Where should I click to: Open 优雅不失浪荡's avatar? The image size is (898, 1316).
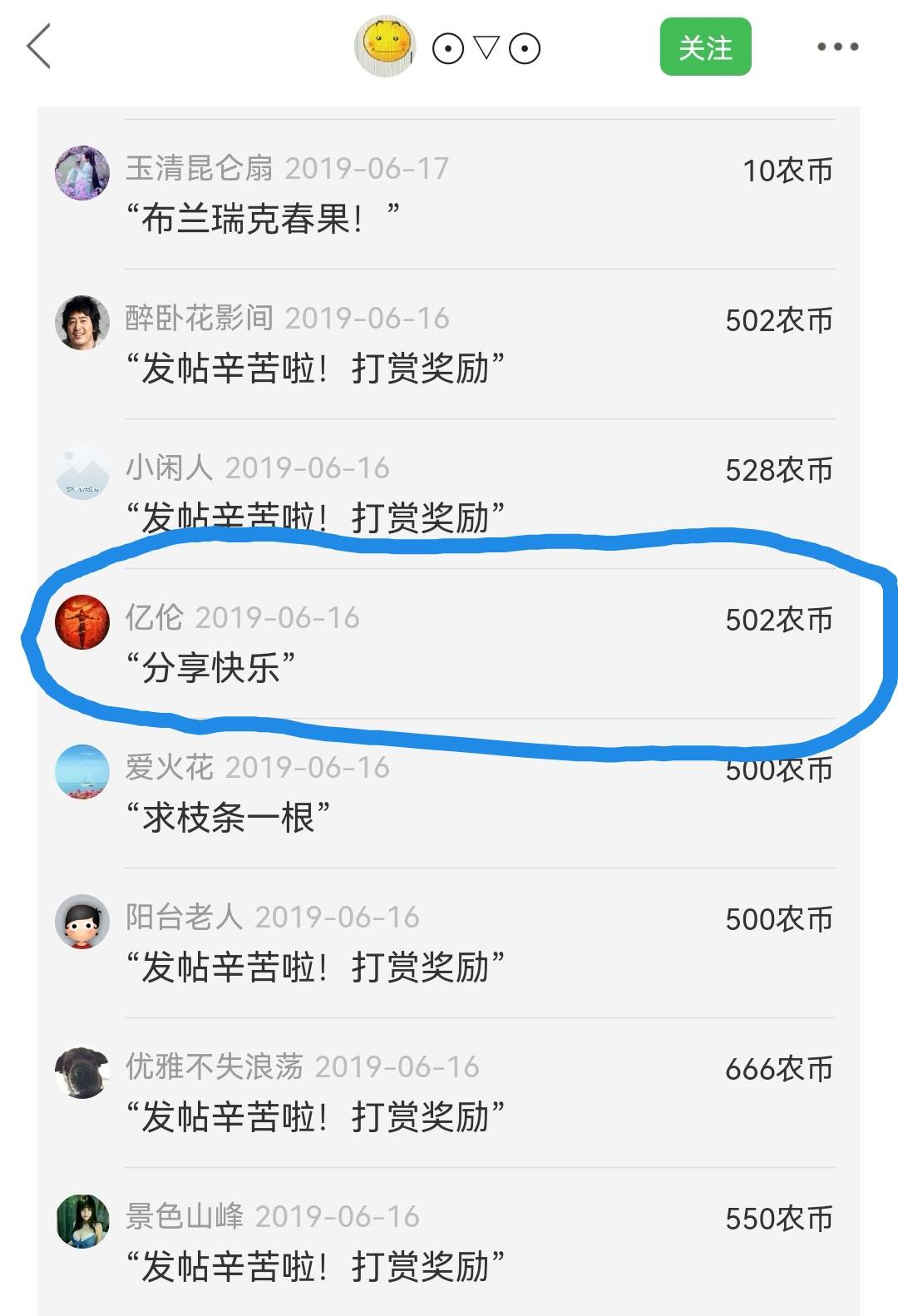tap(82, 1071)
